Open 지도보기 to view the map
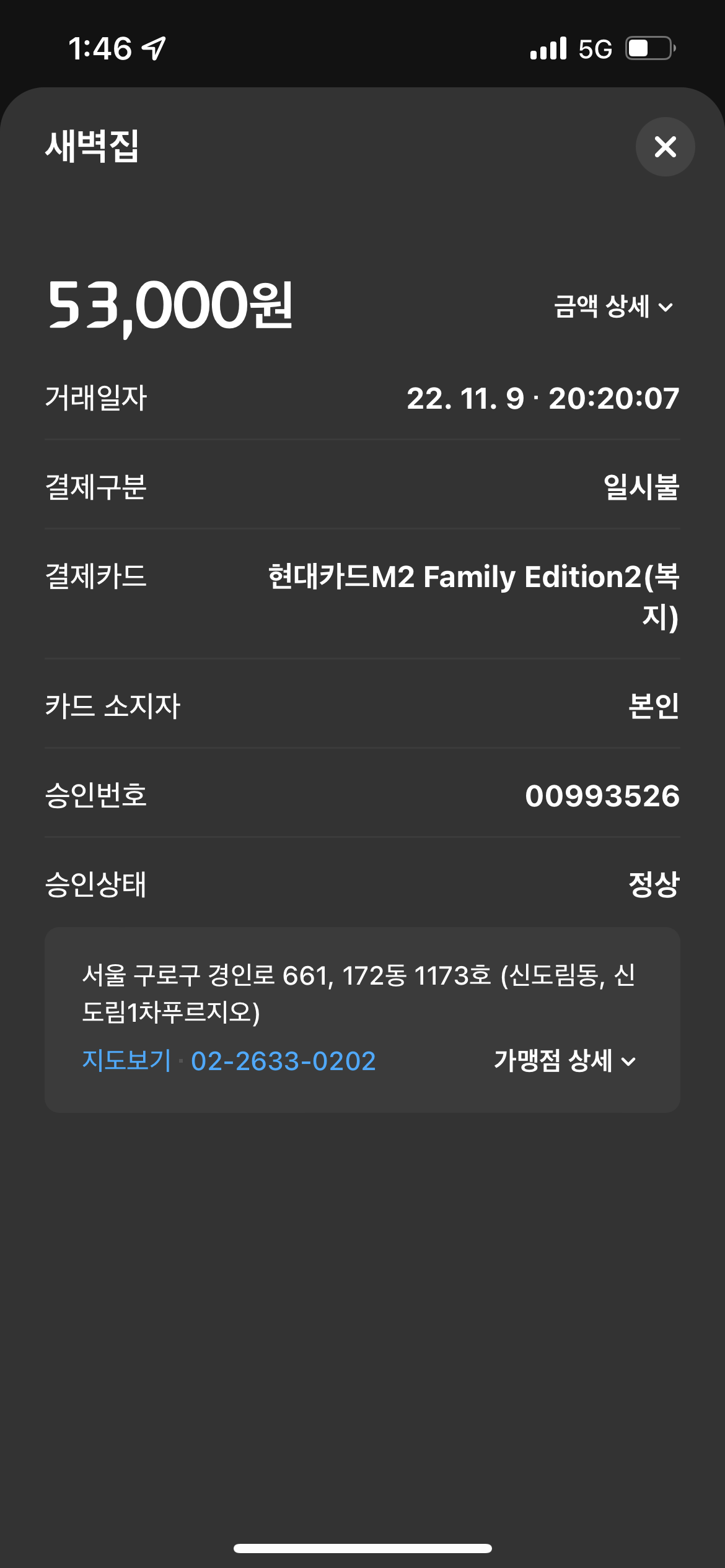The height and width of the screenshot is (1568, 725). point(126,1060)
